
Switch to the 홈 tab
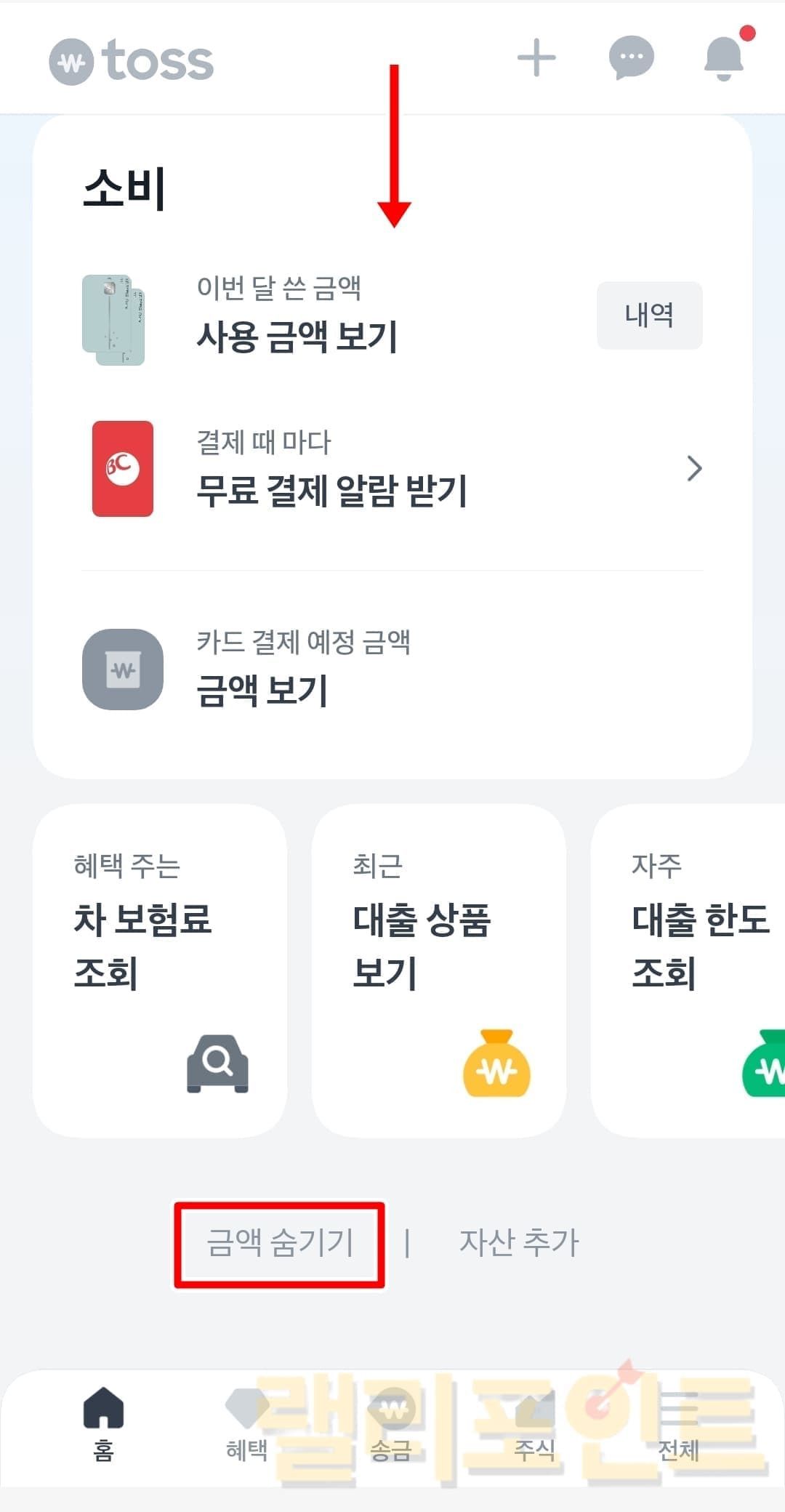[x=103, y=1425]
